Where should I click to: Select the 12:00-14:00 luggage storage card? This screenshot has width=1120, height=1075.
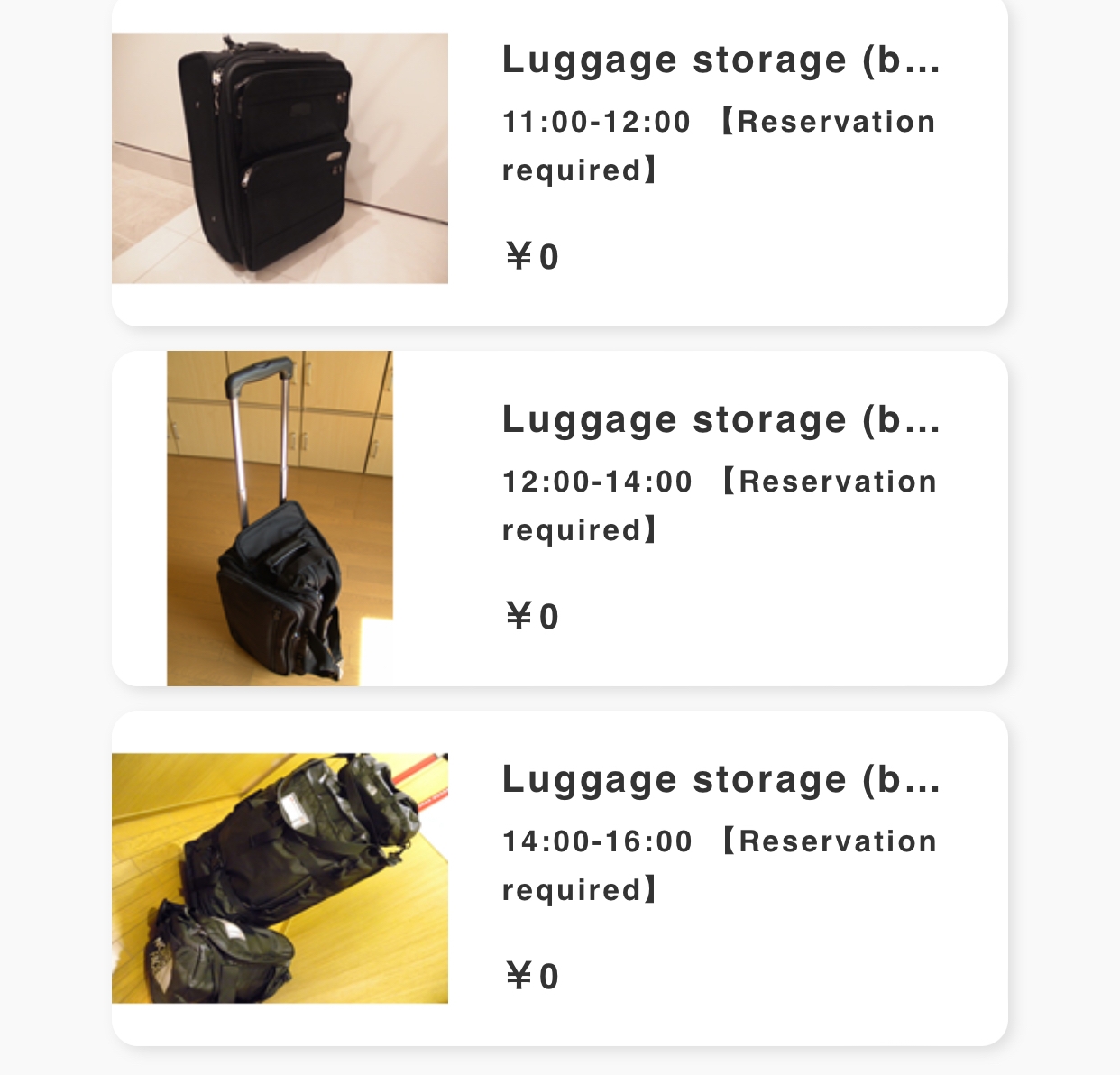pos(559,519)
